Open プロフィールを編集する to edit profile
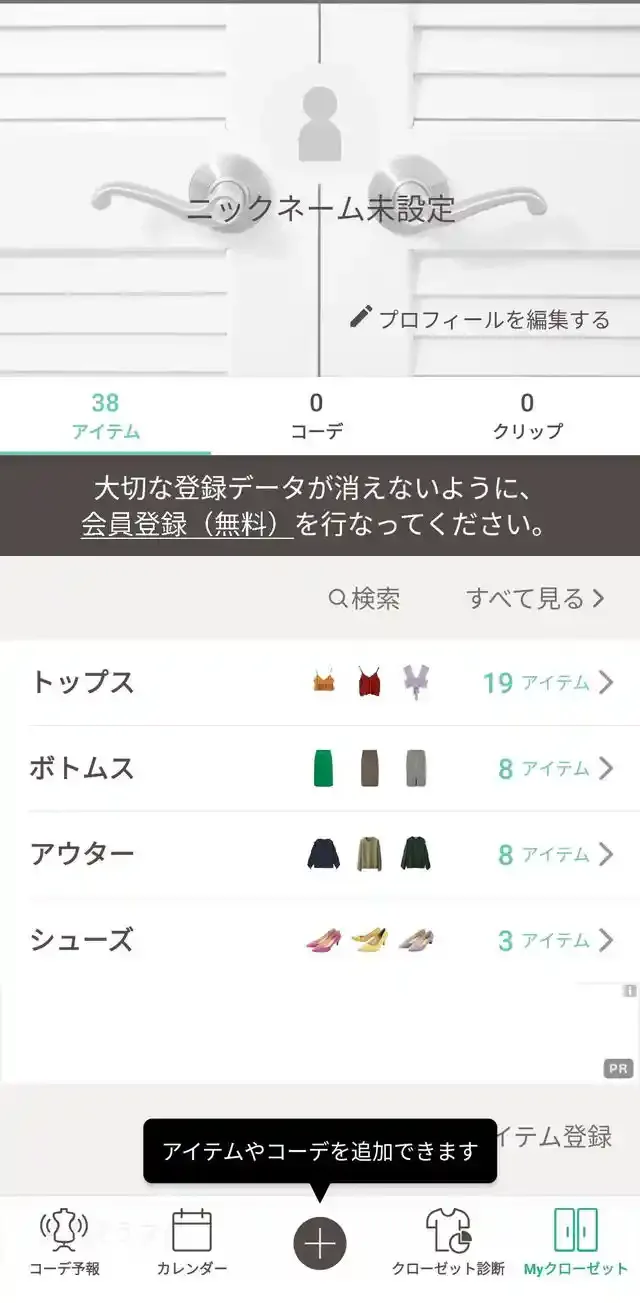Image resolution: width=640 pixels, height=1303 pixels. [x=480, y=320]
